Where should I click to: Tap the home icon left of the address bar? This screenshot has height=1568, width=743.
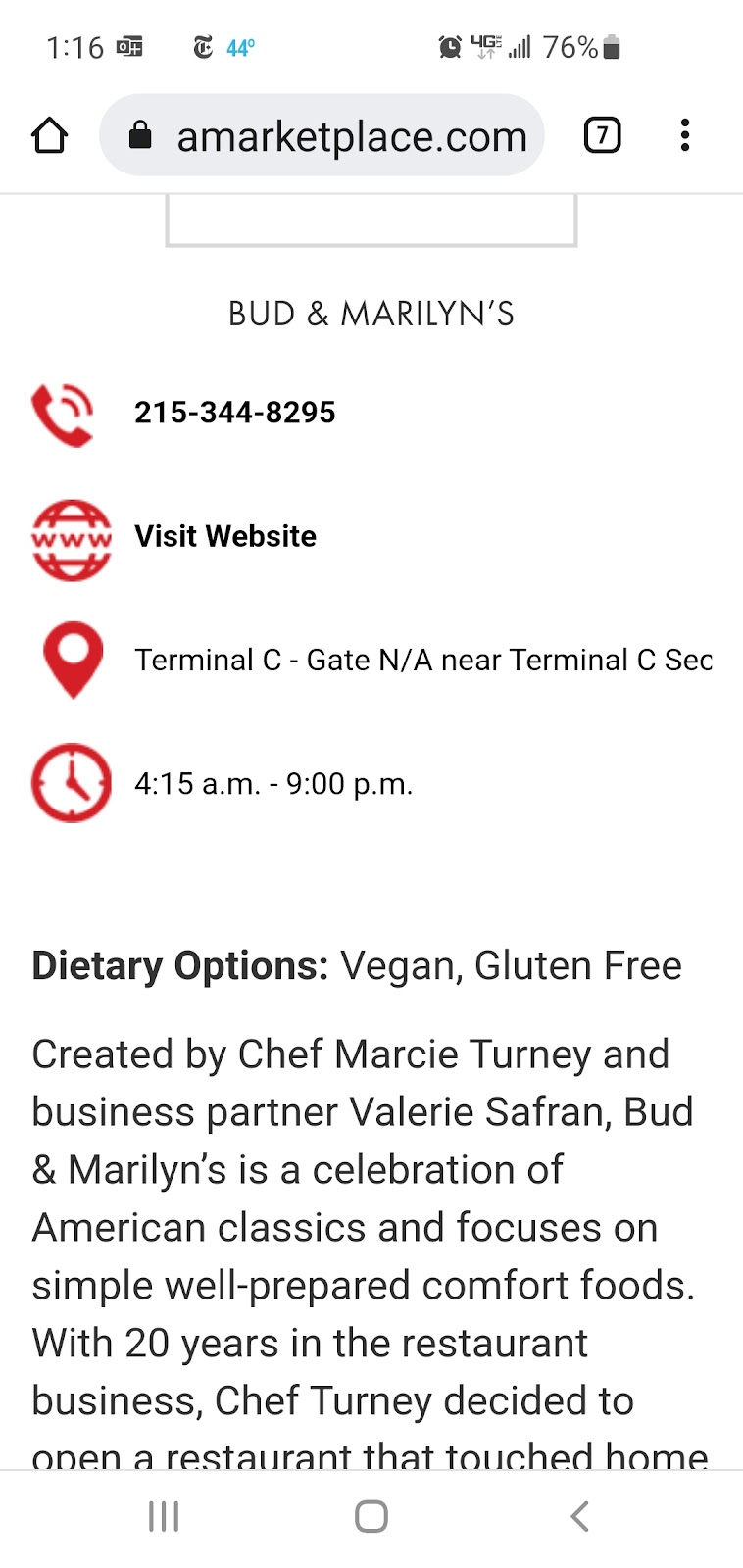(49, 135)
